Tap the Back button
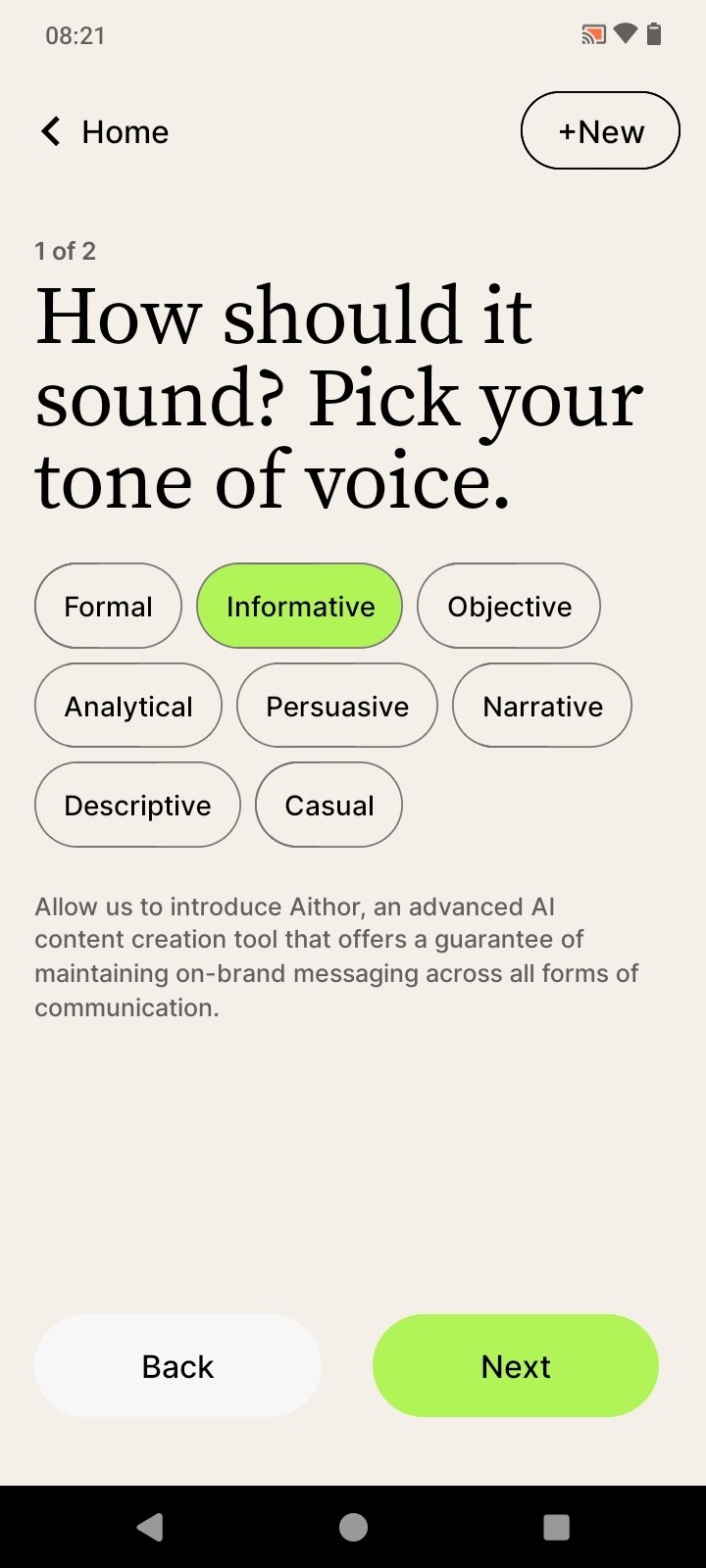Screen dimensions: 706x1568 point(177,1366)
